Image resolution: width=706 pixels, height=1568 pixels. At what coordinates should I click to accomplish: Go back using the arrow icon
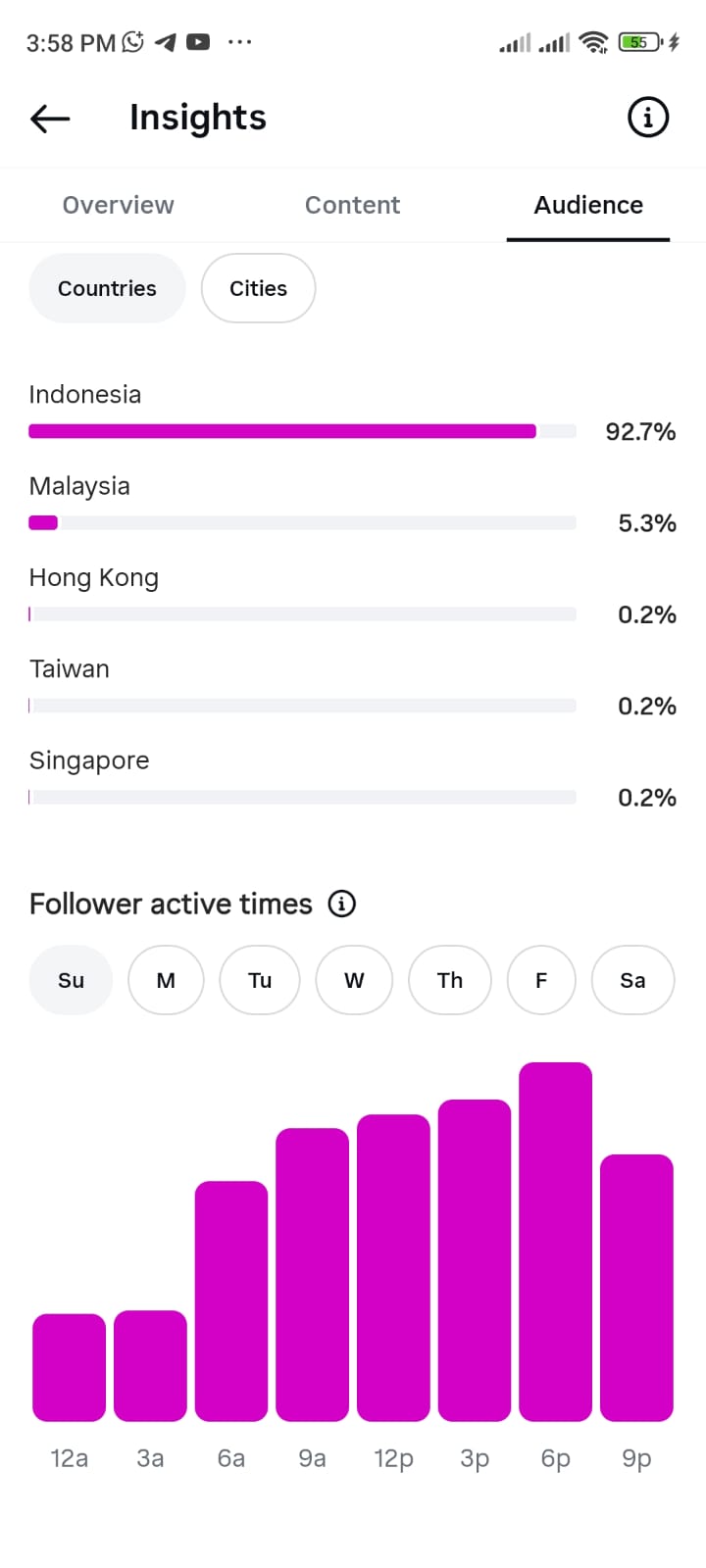click(x=50, y=119)
